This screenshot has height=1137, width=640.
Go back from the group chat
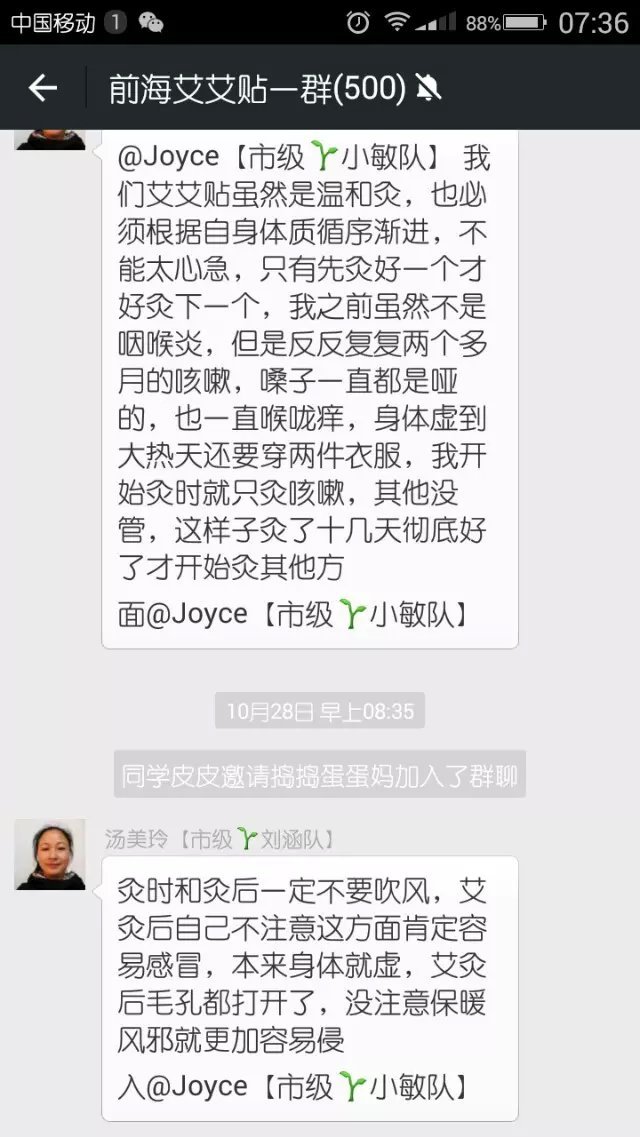(42, 89)
